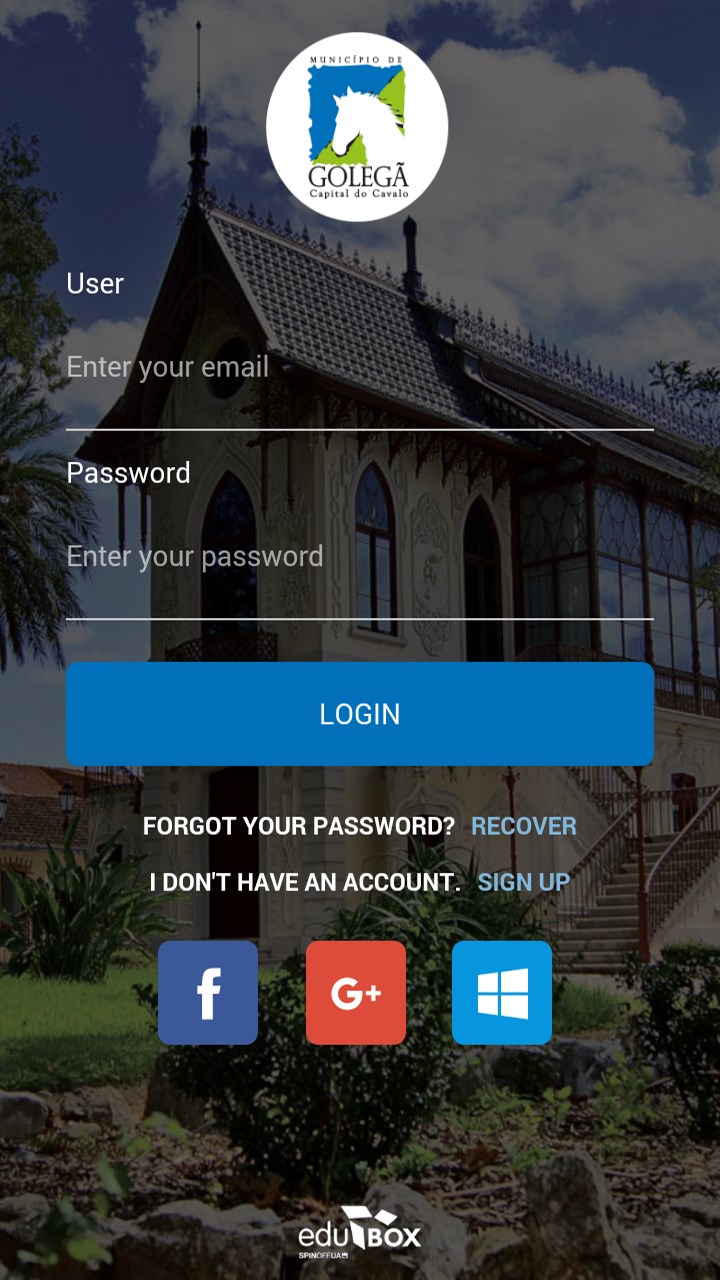The width and height of the screenshot is (720, 1280).
Task: Focus the password field
Action: pos(359,557)
